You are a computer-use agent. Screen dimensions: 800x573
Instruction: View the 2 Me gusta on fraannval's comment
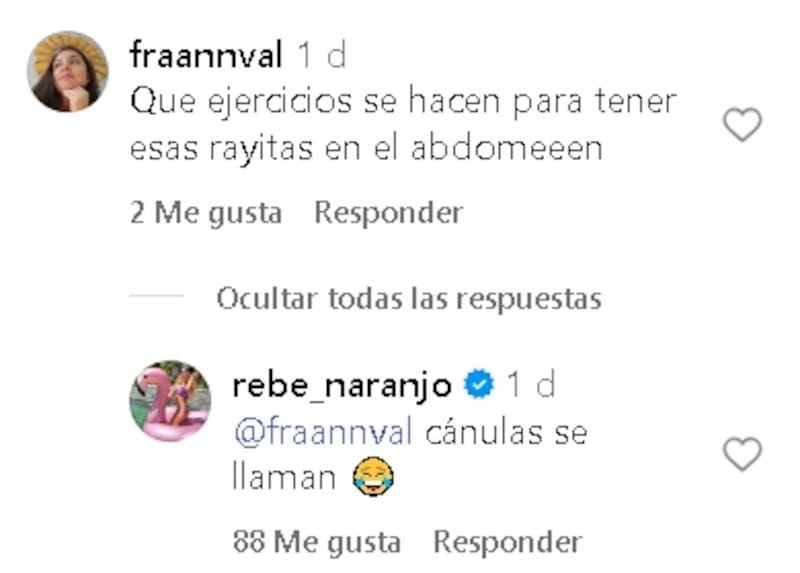pos(206,213)
